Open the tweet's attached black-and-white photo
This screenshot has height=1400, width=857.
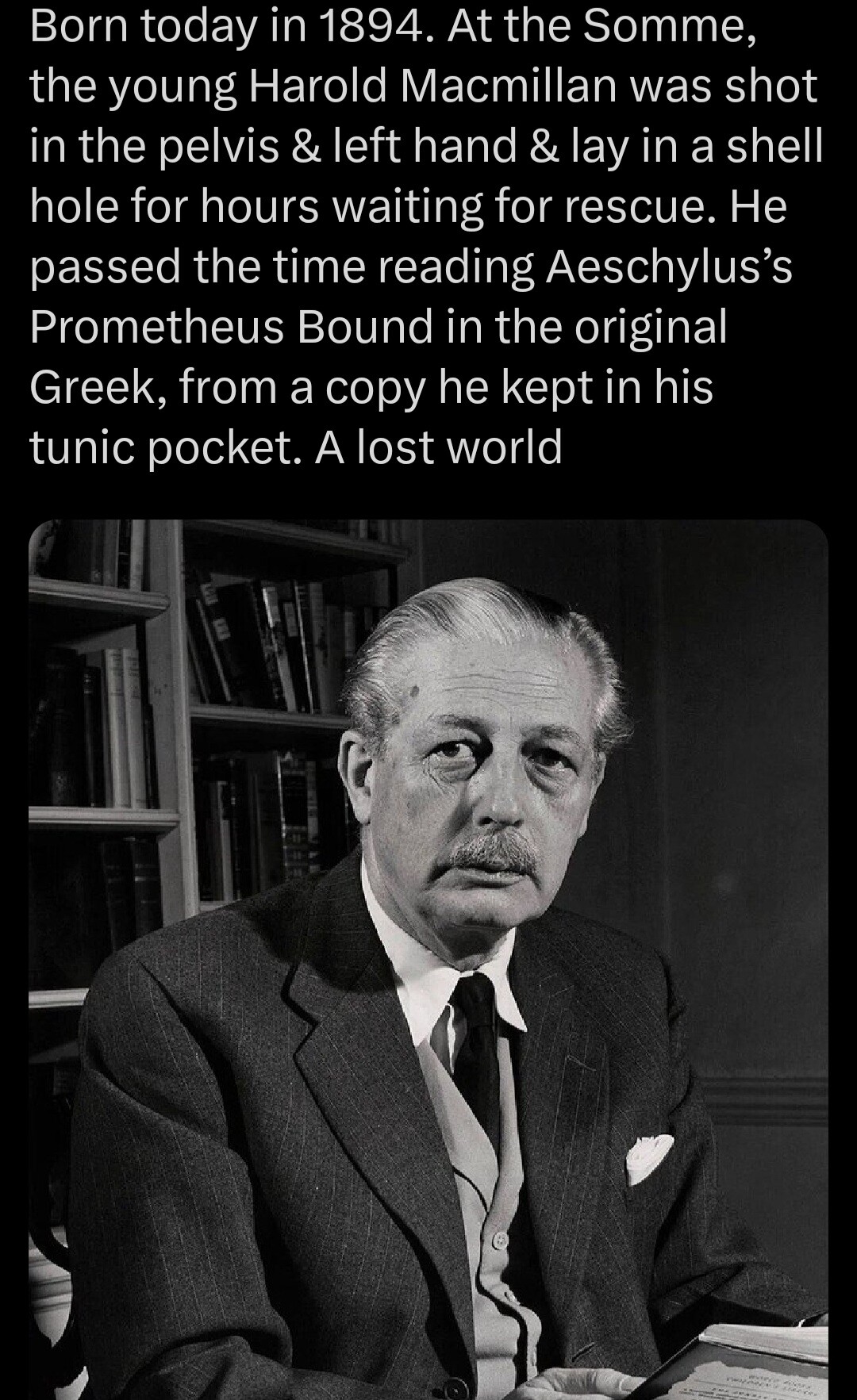tap(428, 952)
